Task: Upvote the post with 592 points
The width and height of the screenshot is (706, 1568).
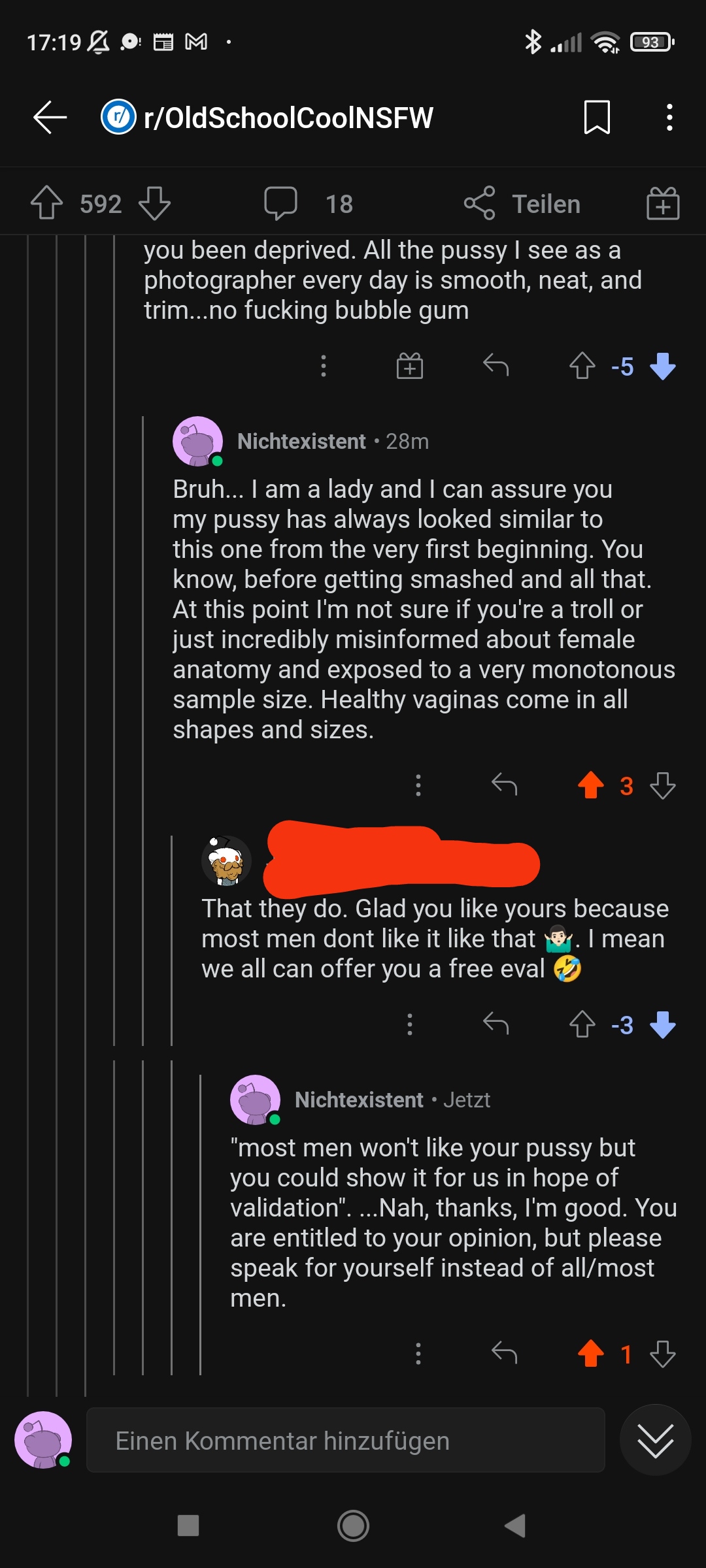Action: (x=46, y=203)
